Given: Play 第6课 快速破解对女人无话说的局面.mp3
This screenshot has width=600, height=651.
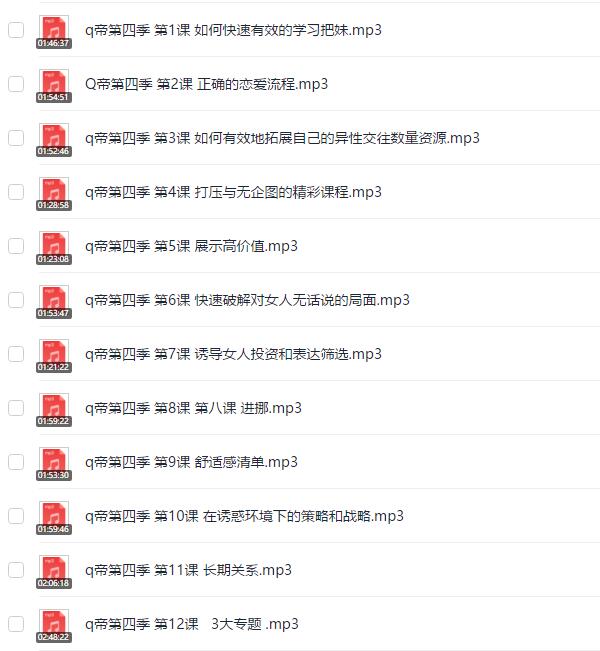Looking at the screenshot, I should pyautogui.click(x=246, y=300).
